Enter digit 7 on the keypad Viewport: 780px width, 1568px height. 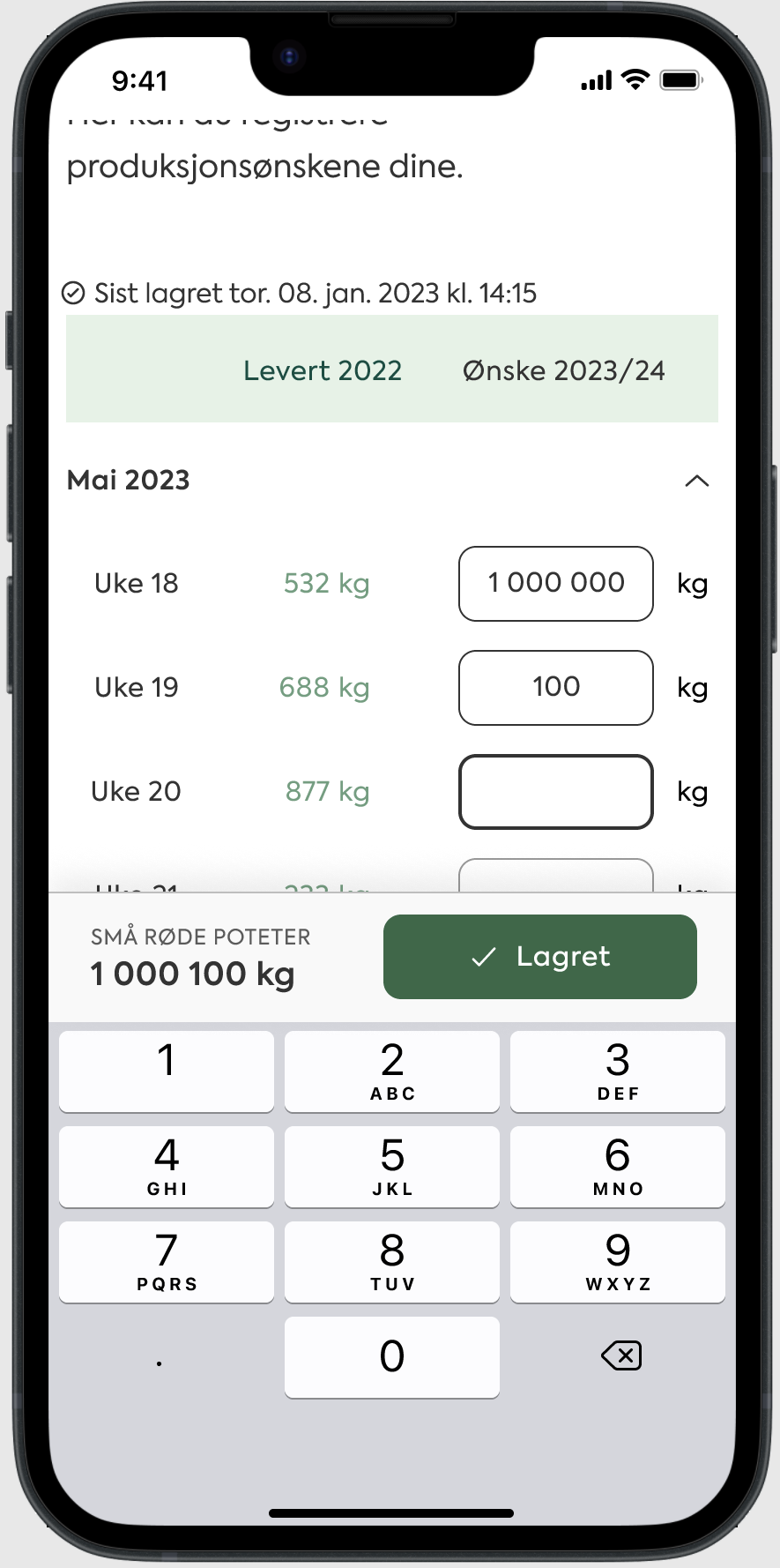pos(167,1261)
